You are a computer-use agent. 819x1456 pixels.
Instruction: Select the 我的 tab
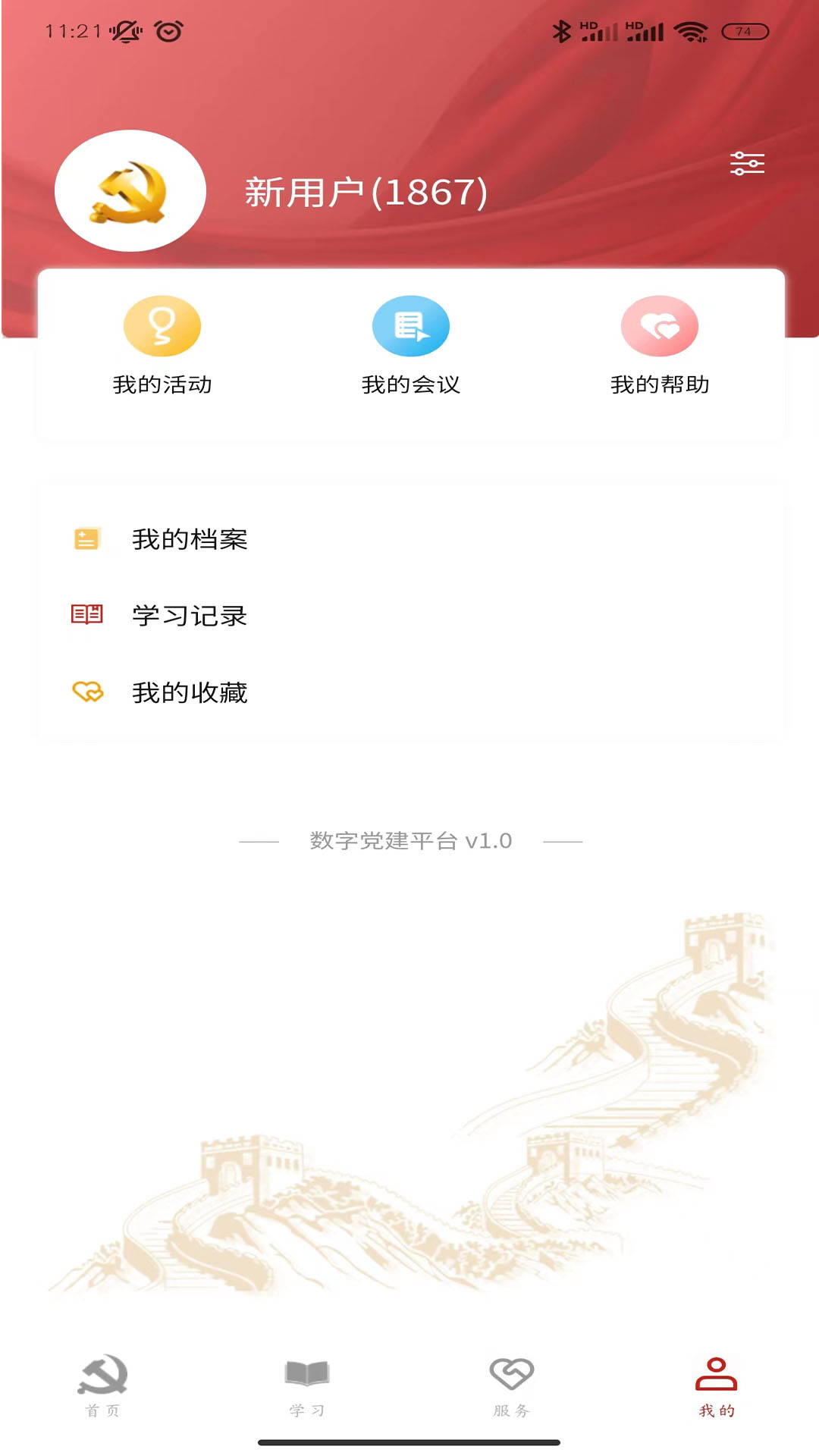[717, 1386]
